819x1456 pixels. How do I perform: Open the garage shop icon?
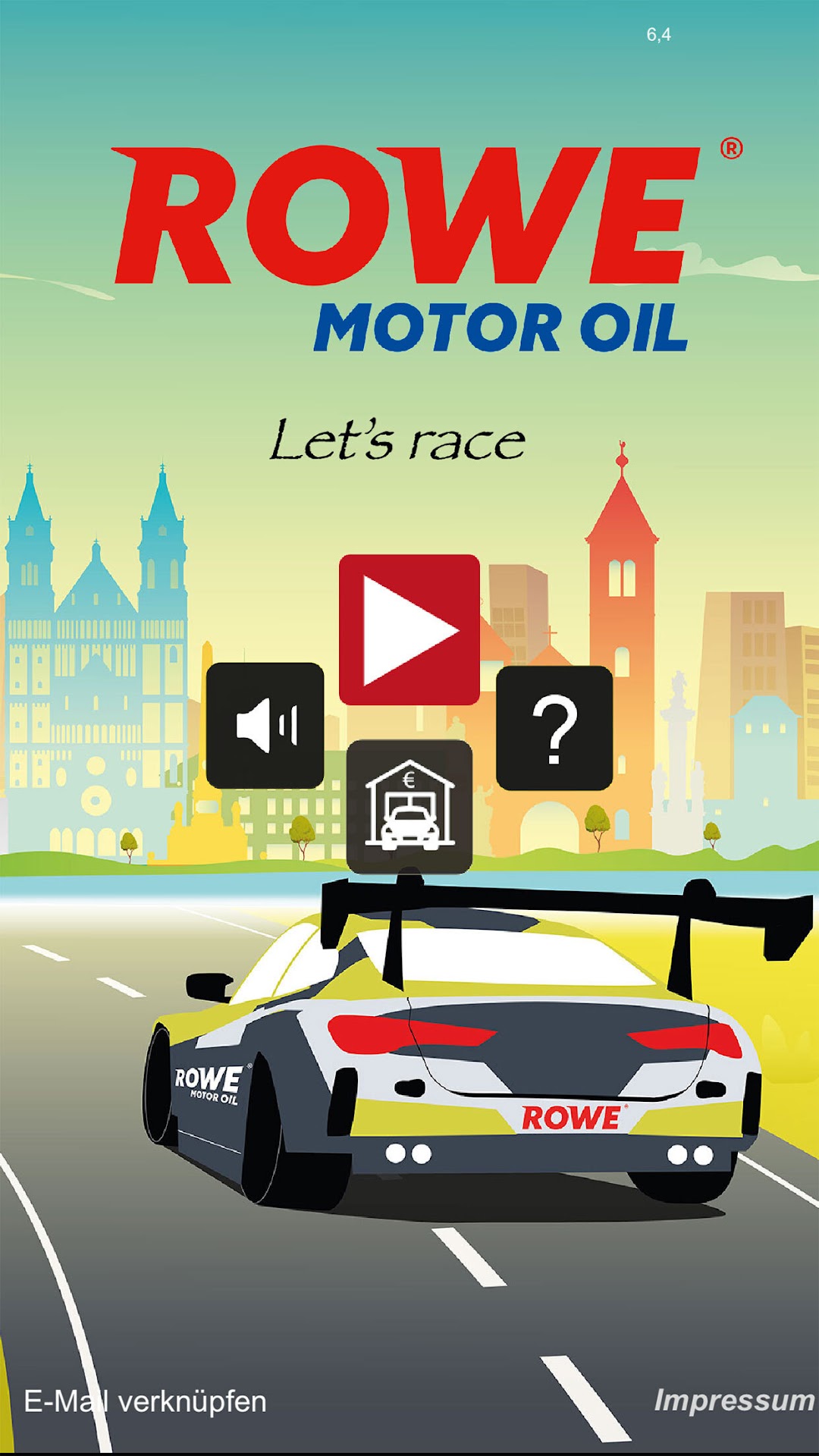click(409, 806)
